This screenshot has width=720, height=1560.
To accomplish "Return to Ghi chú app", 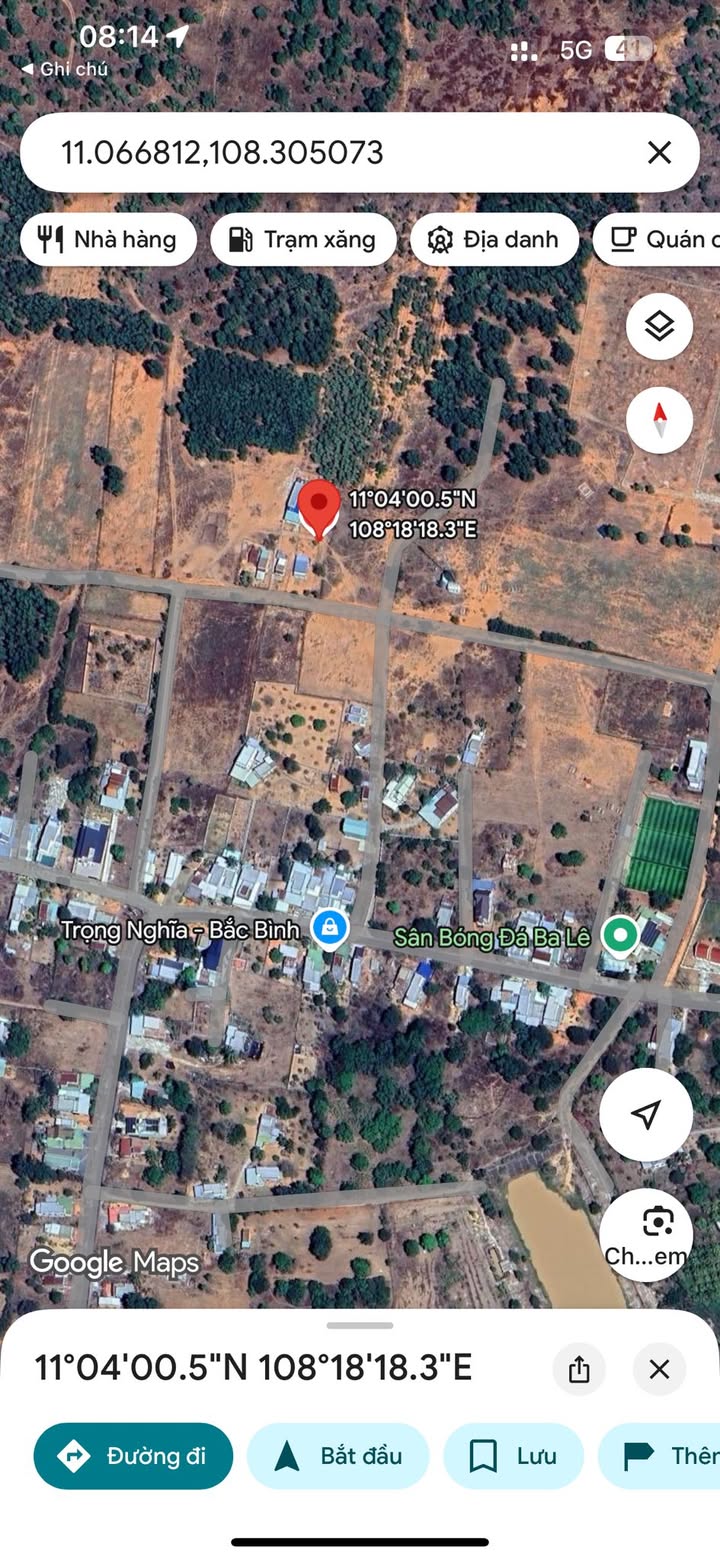I will [x=64, y=69].
